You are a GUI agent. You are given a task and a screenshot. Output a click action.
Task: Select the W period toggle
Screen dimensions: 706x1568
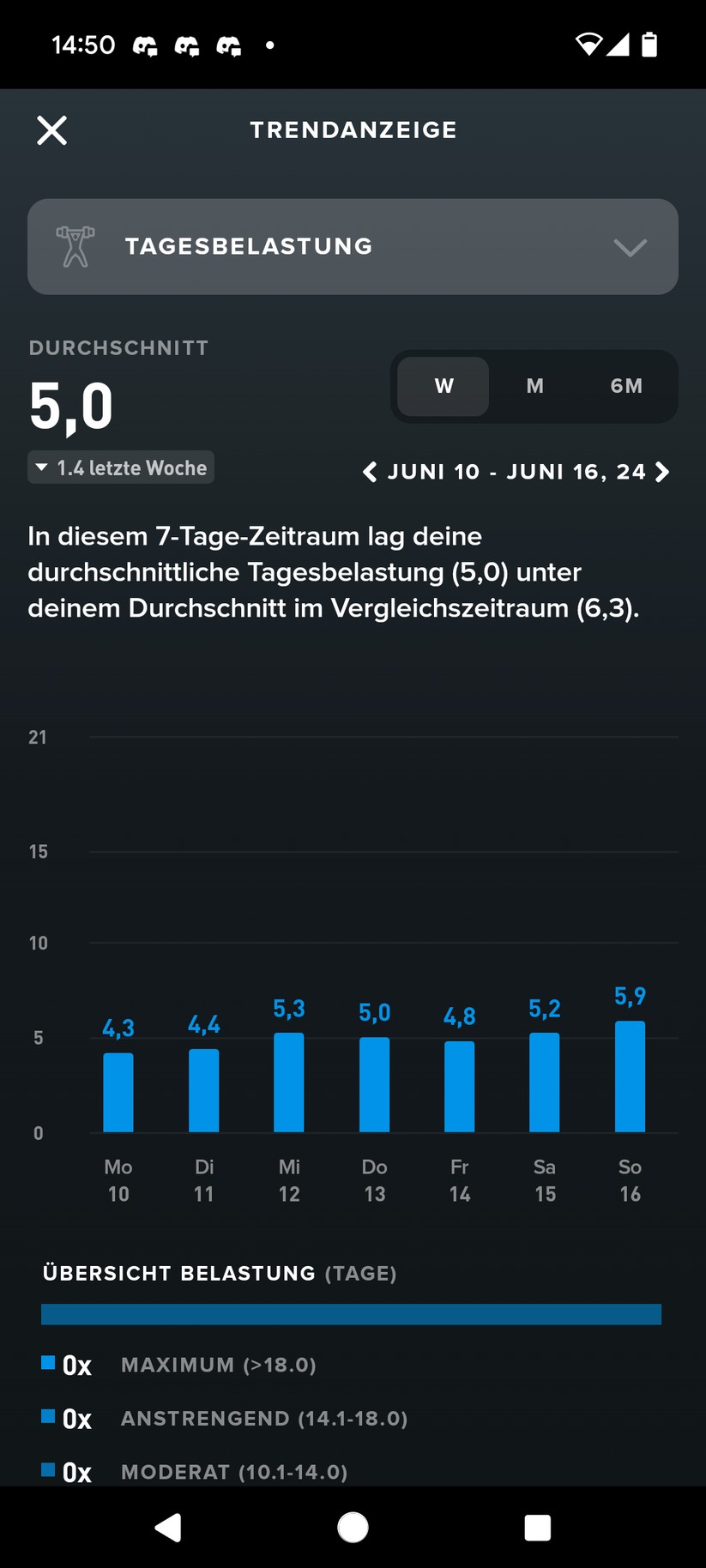443,386
